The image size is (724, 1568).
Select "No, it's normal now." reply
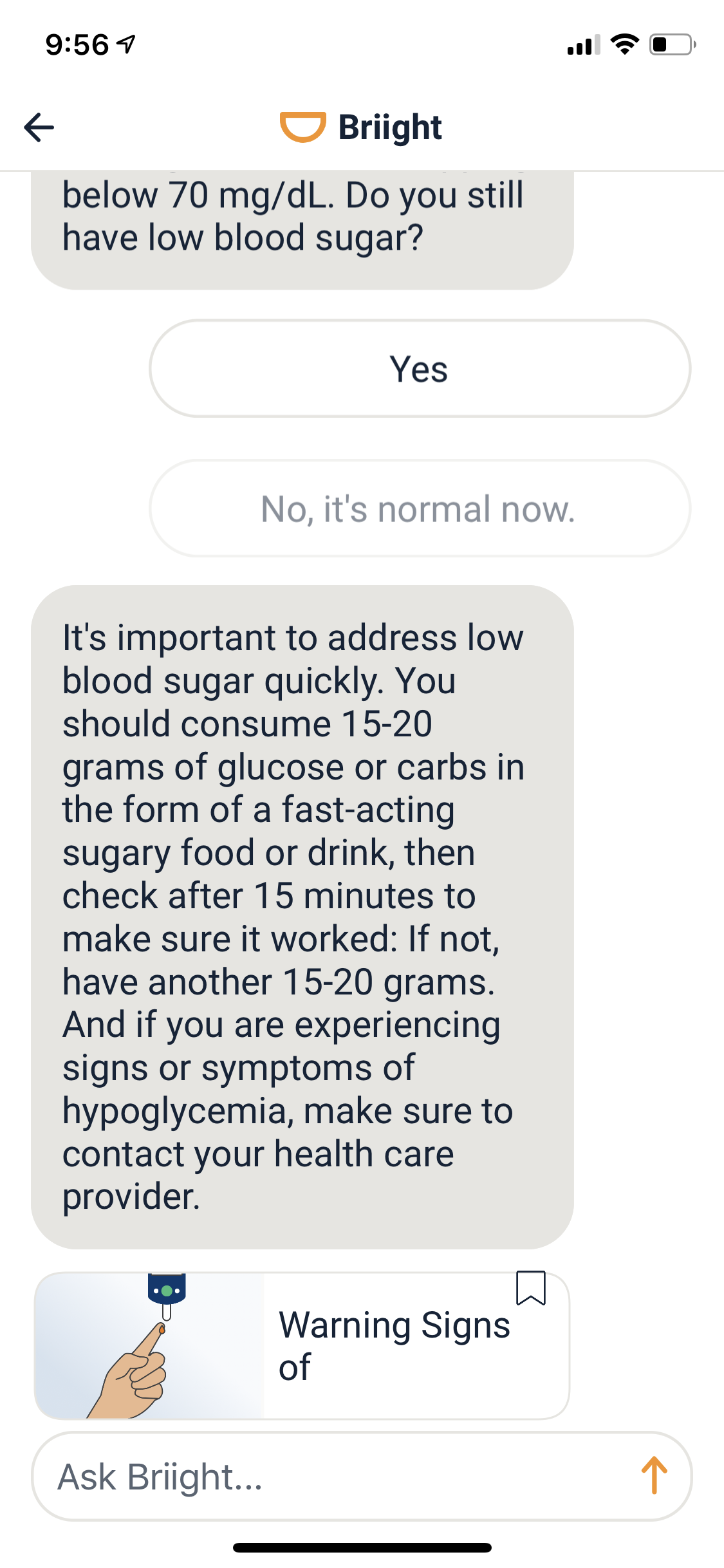[x=420, y=509]
